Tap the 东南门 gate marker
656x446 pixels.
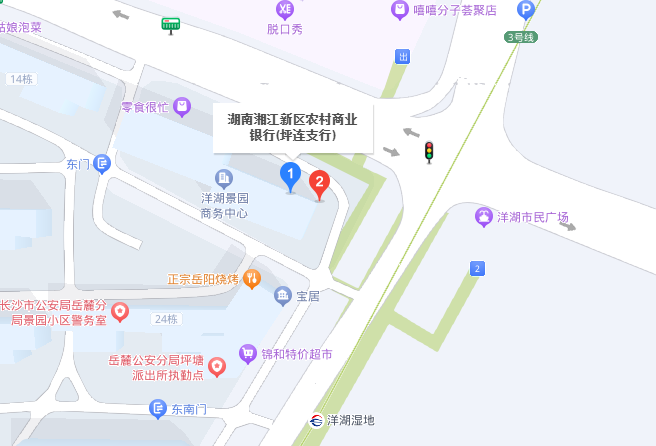click(x=157, y=408)
